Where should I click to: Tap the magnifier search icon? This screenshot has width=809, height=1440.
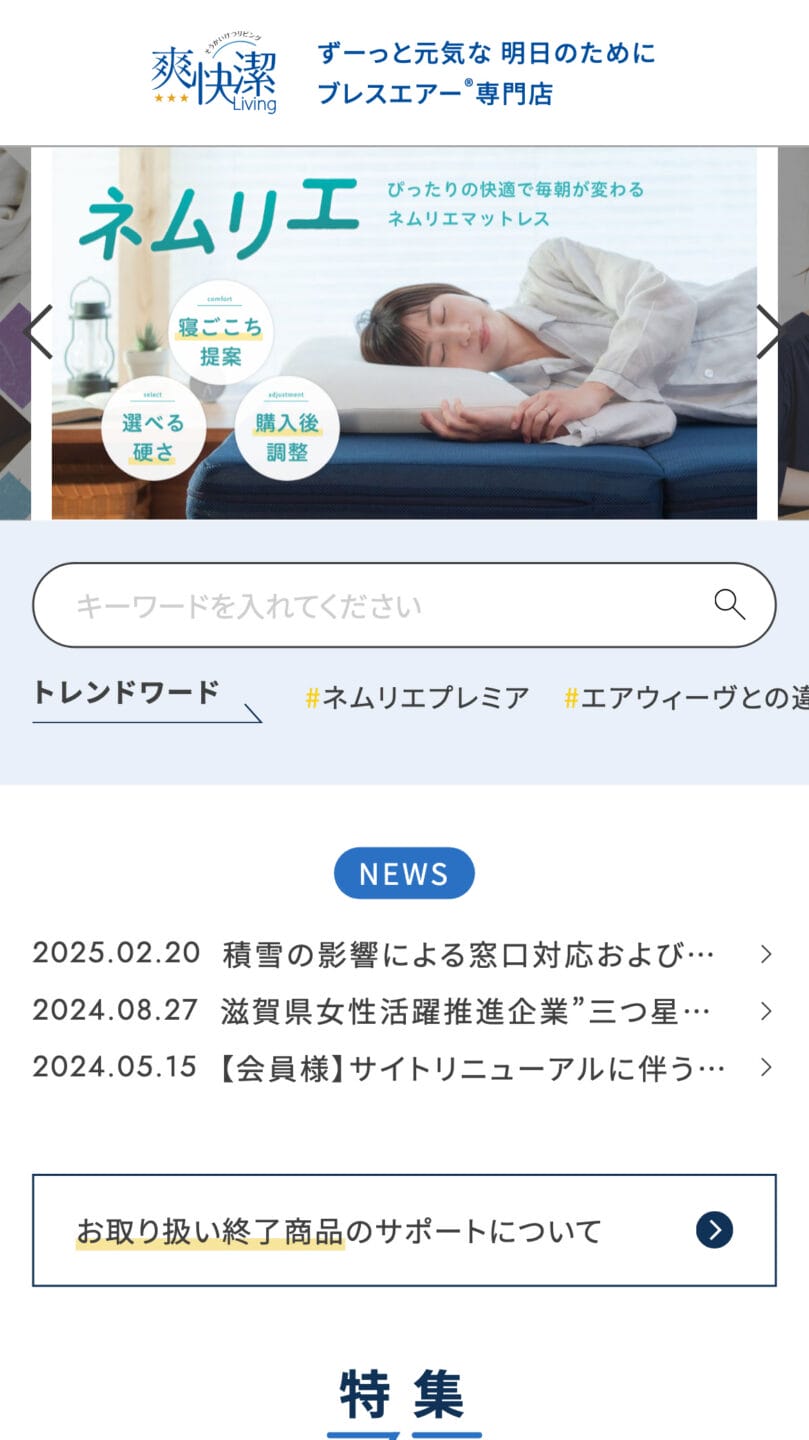pos(729,604)
